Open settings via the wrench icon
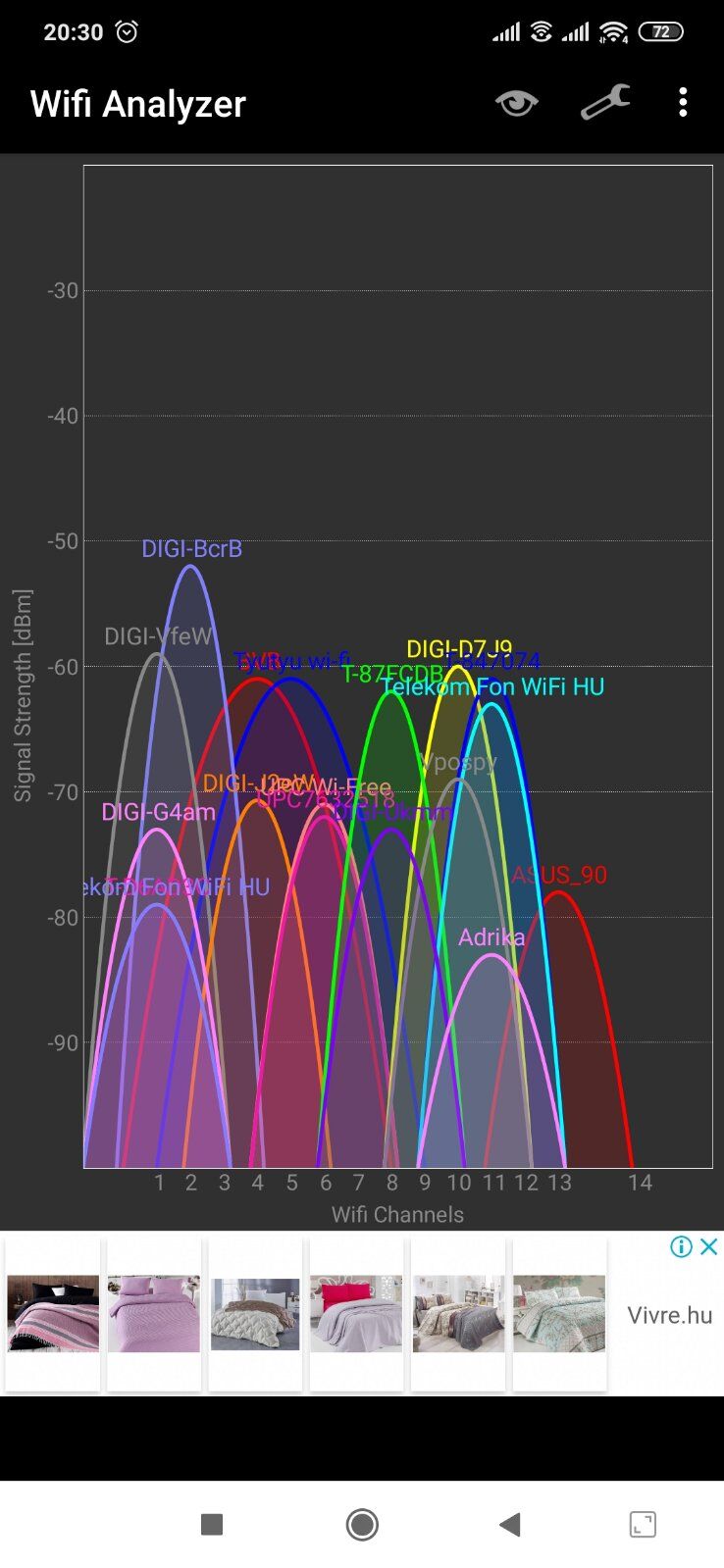Viewport: 724px width, 1568px height. [604, 102]
